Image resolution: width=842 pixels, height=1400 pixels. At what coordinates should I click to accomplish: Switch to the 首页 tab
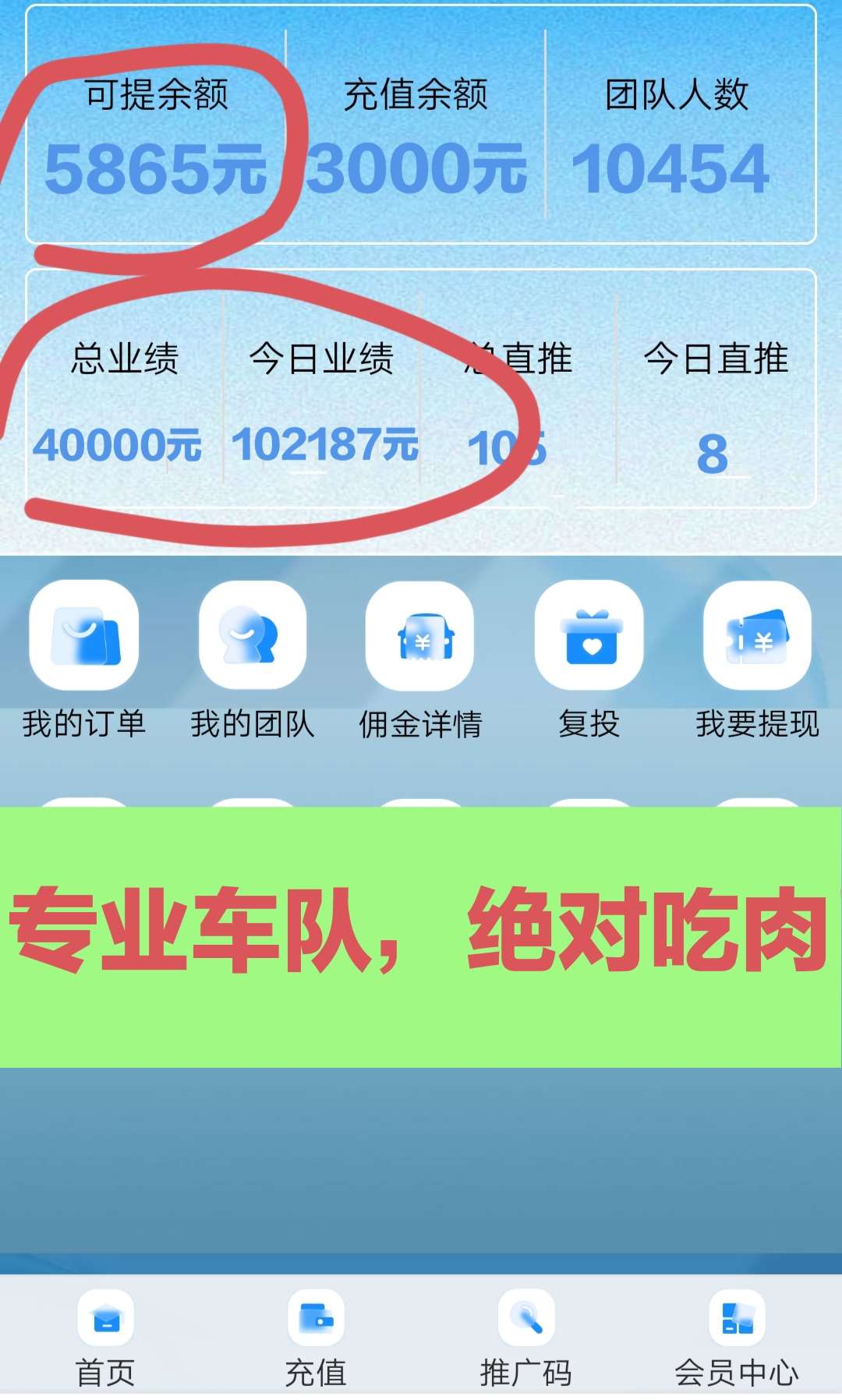pyautogui.click(x=105, y=1339)
